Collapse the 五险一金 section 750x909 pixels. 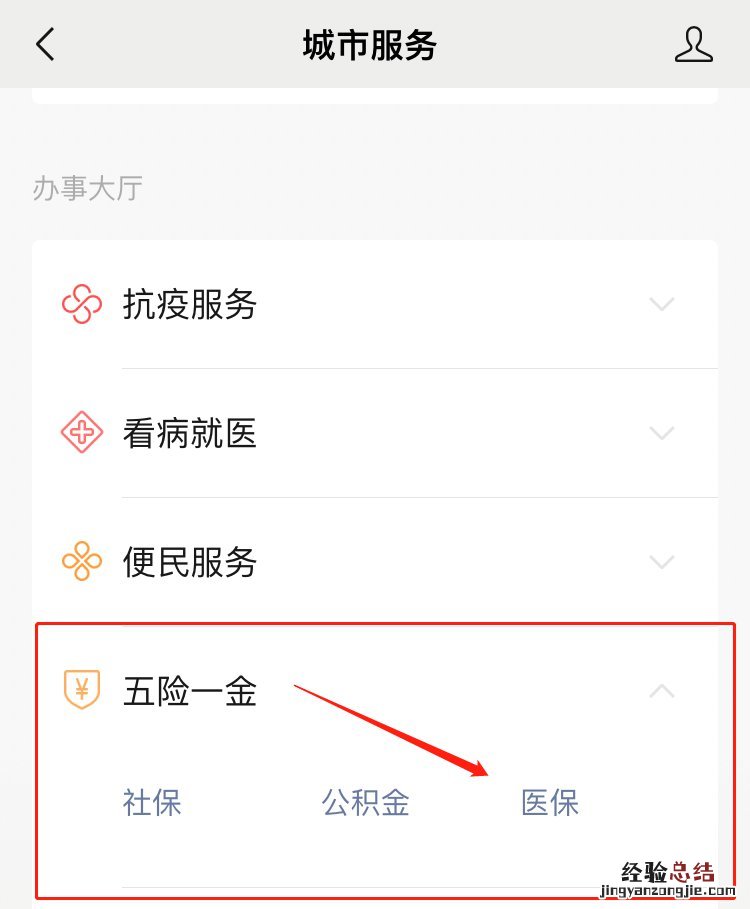pyautogui.click(x=661, y=691)
